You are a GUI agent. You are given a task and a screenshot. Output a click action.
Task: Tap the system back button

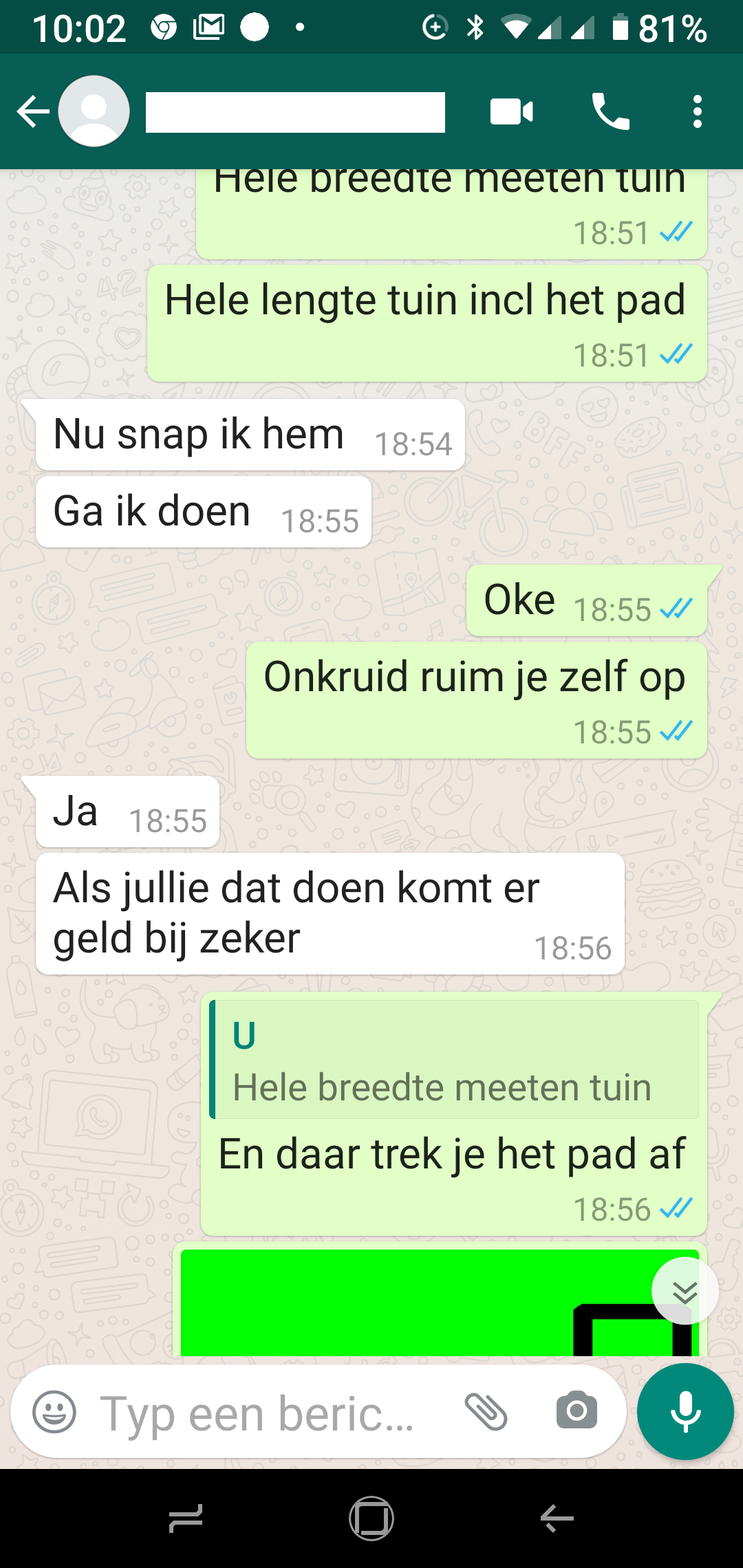click(x=557, y=1518)
